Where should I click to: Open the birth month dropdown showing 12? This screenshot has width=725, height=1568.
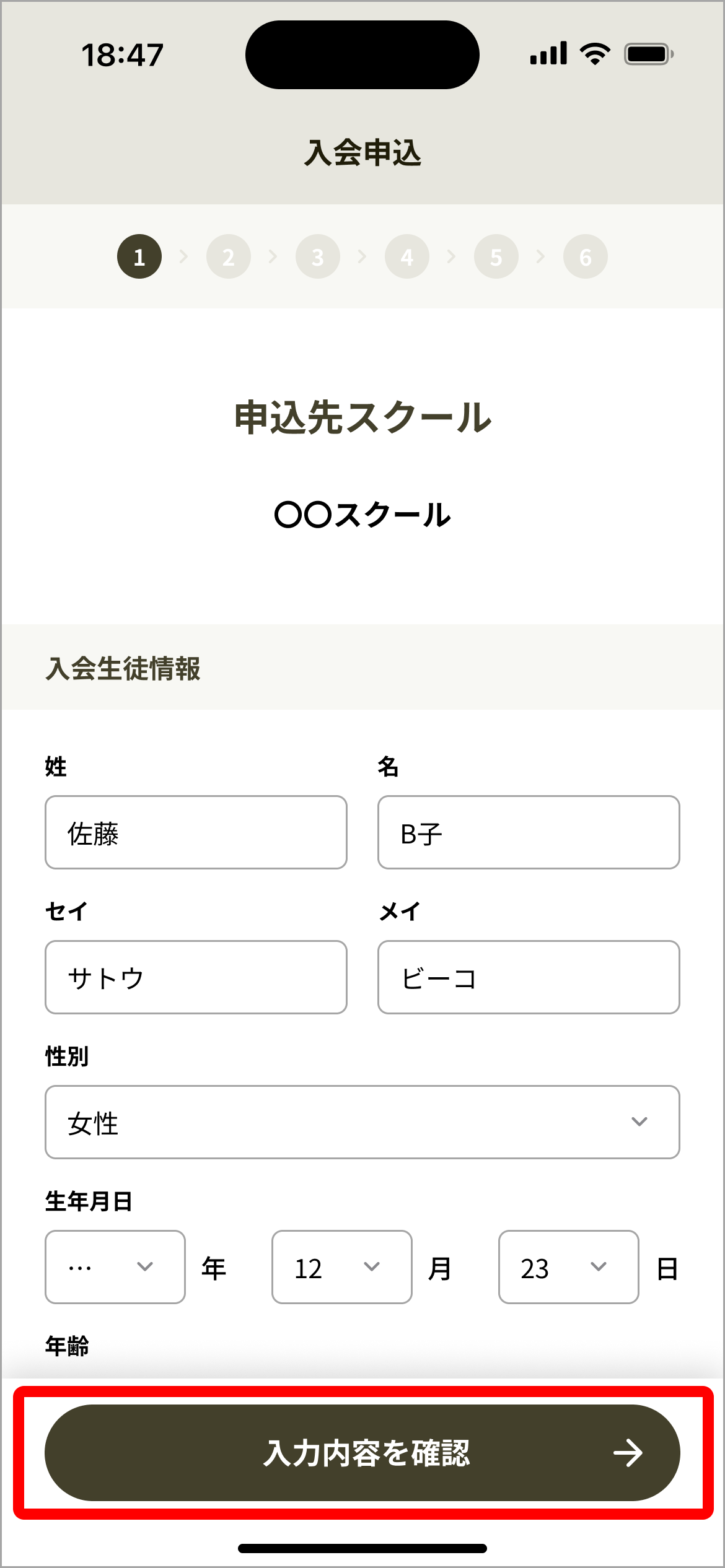pyautogui.click(x=341, y=1265)
